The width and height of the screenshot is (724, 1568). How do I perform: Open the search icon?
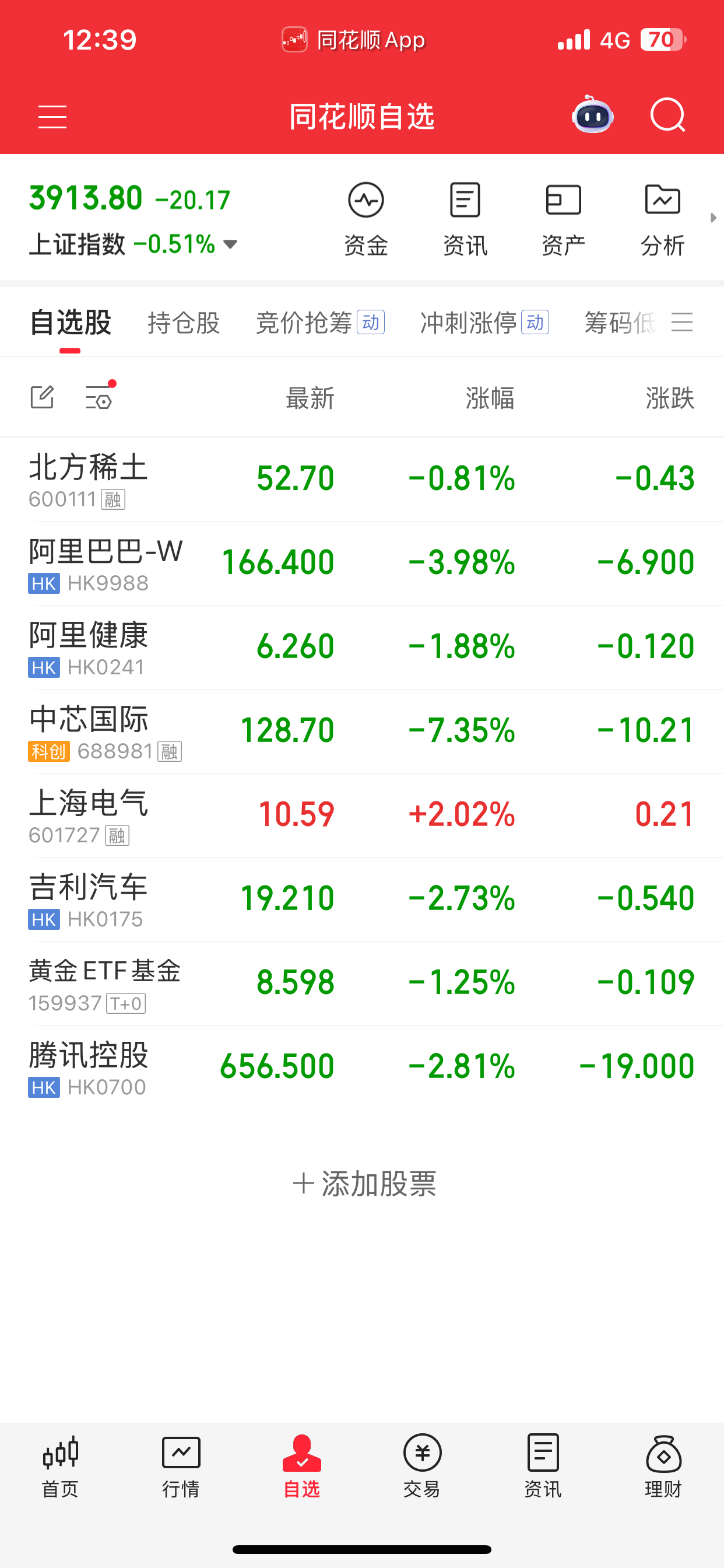pyautogui.click(x=667, y=114)
